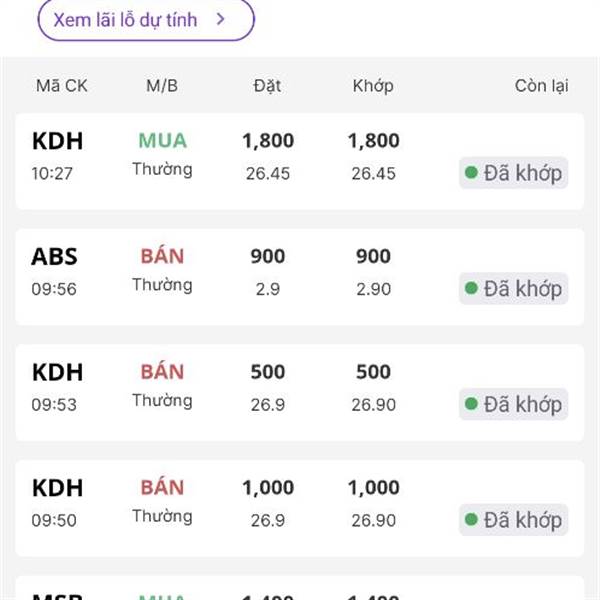Tap the Xem lãi lỗ dự tính button
Image resolution: width=600 pixels, height=600 pixels.
[x=146, y=19]
